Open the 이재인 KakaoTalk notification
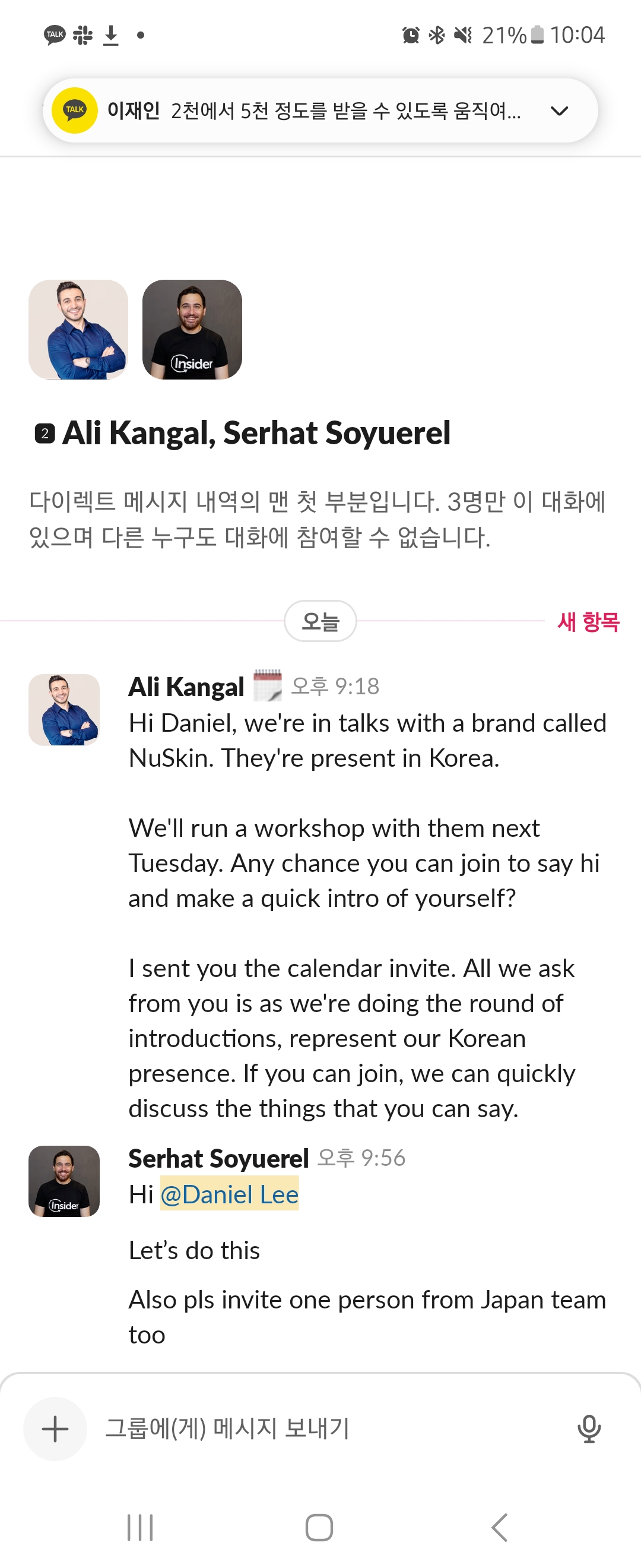This screenshot has height=1568, width=641. pos(304,111)
